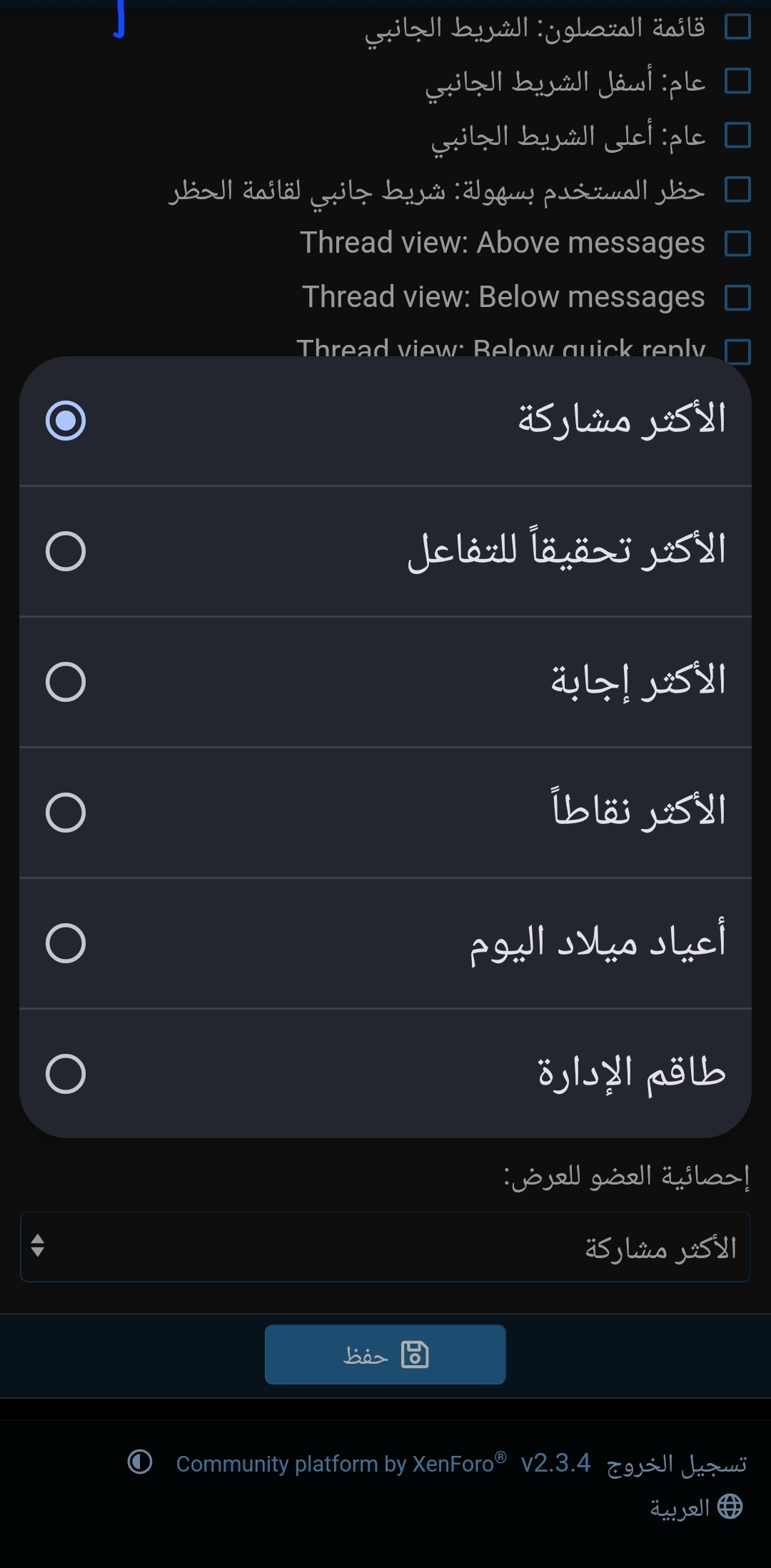Open the العربية language chooser

tap(696, 1508)
